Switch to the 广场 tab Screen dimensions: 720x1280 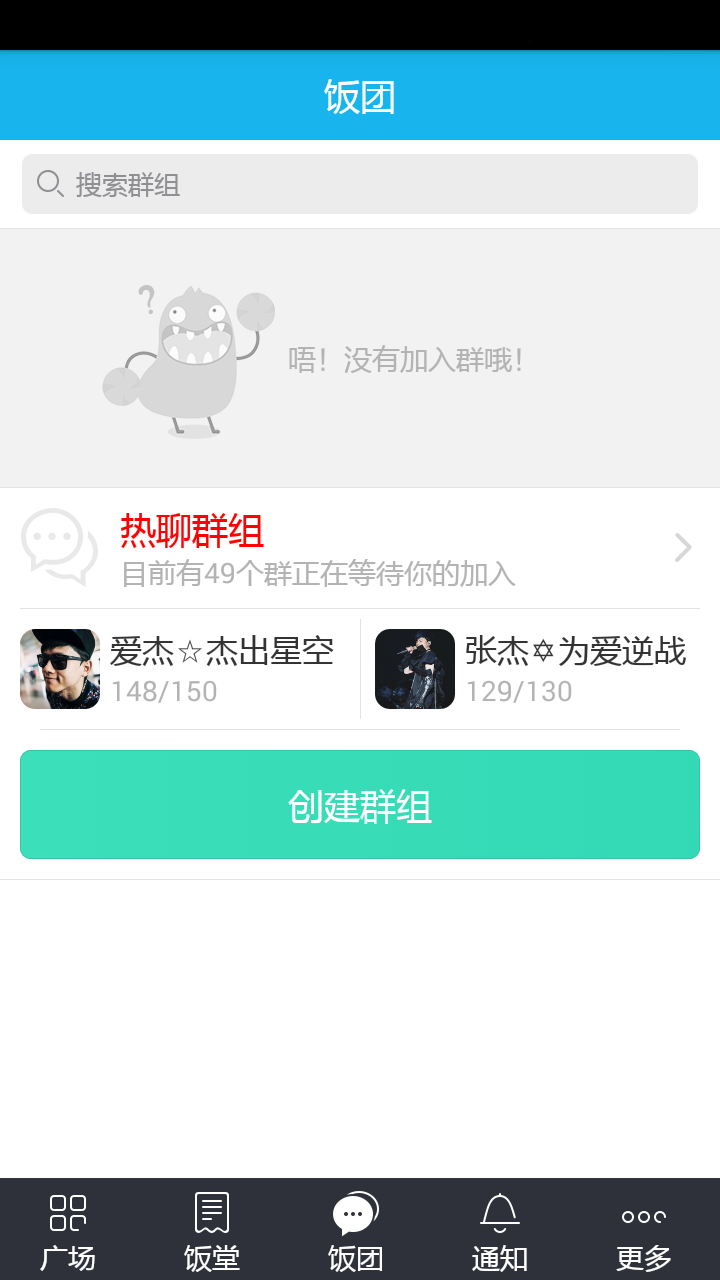tap(68, 1230)
